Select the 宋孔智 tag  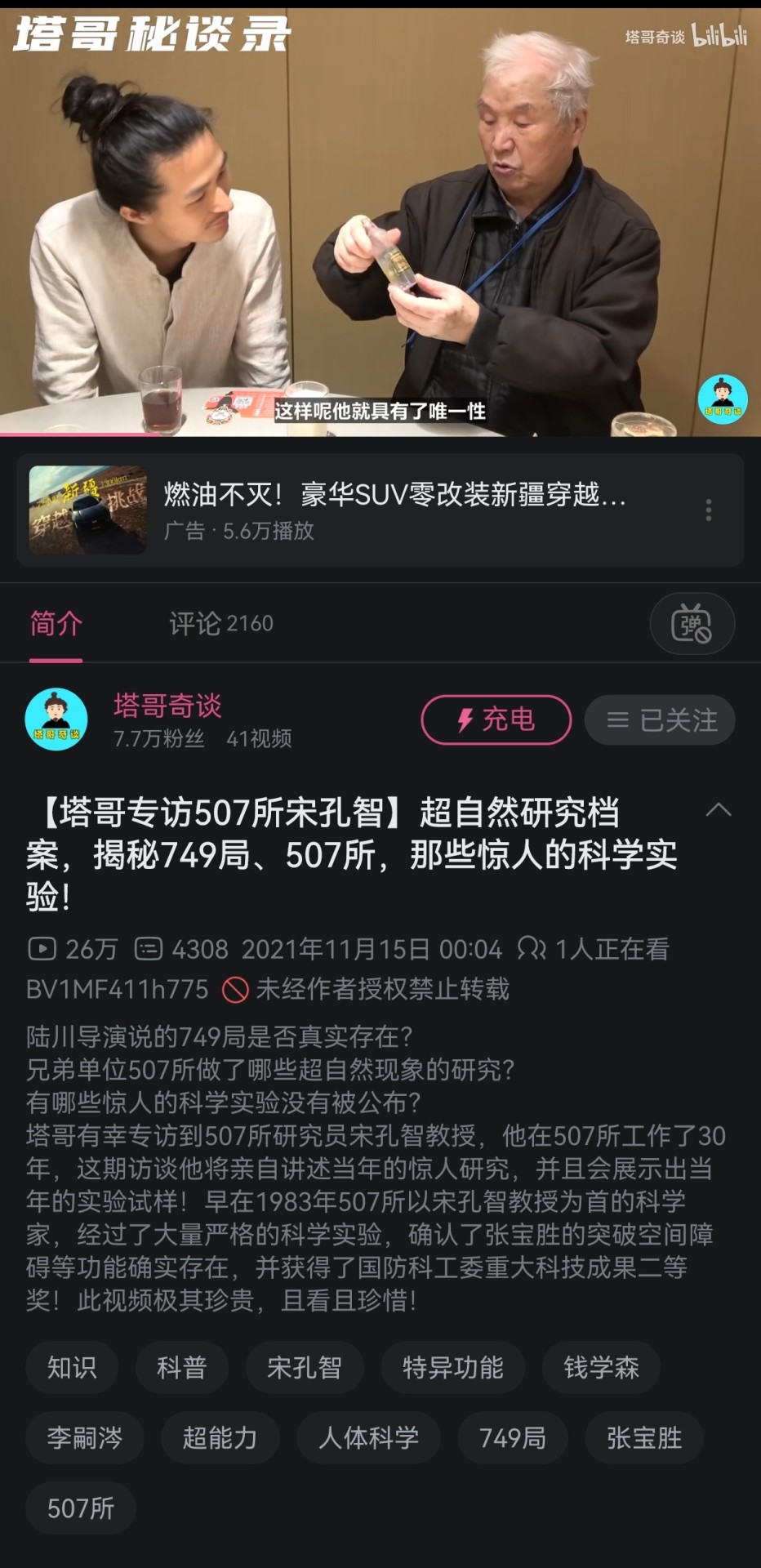[x=304, y=1367]
